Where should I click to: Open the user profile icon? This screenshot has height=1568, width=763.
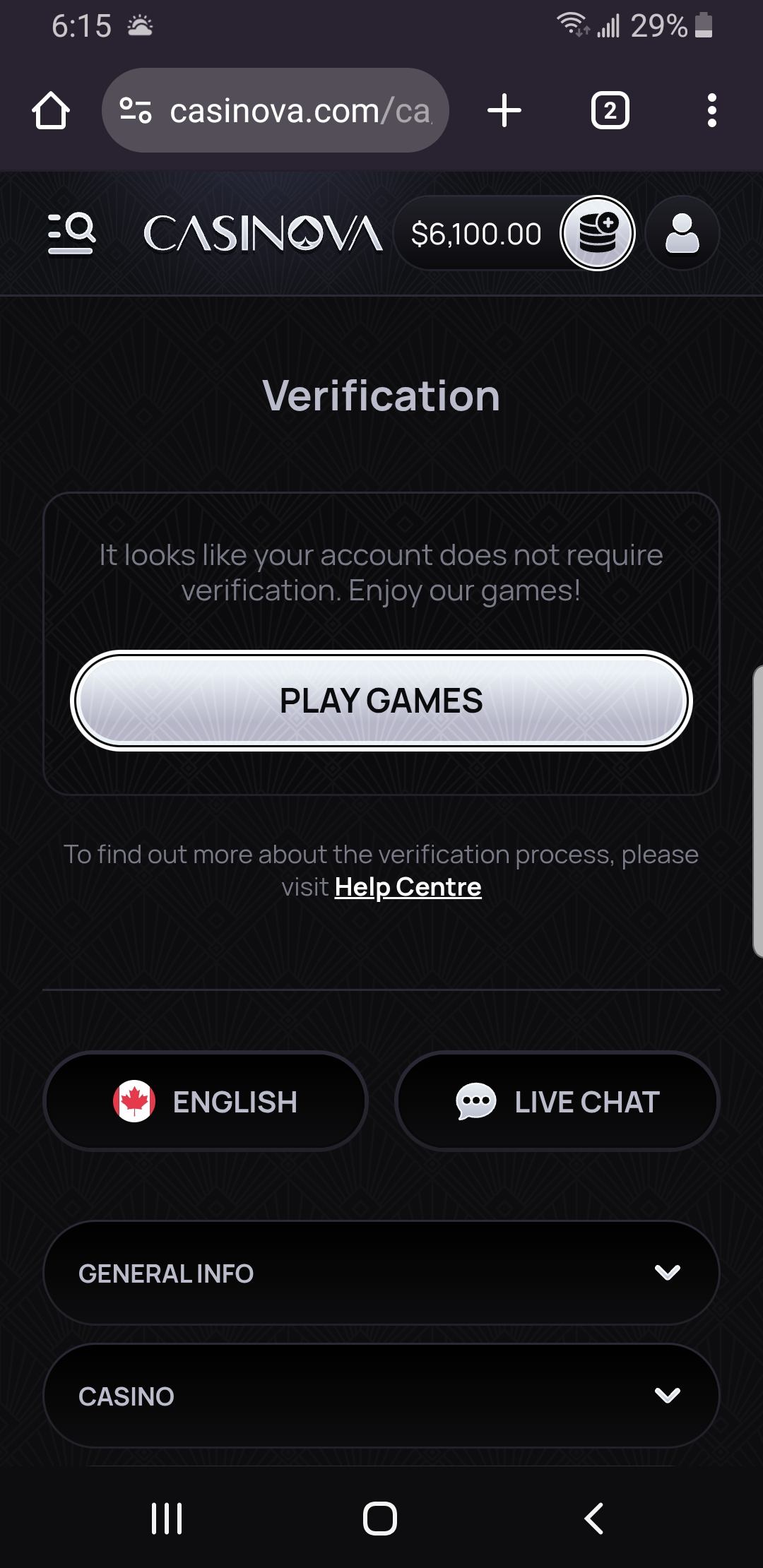coord(682,233)
